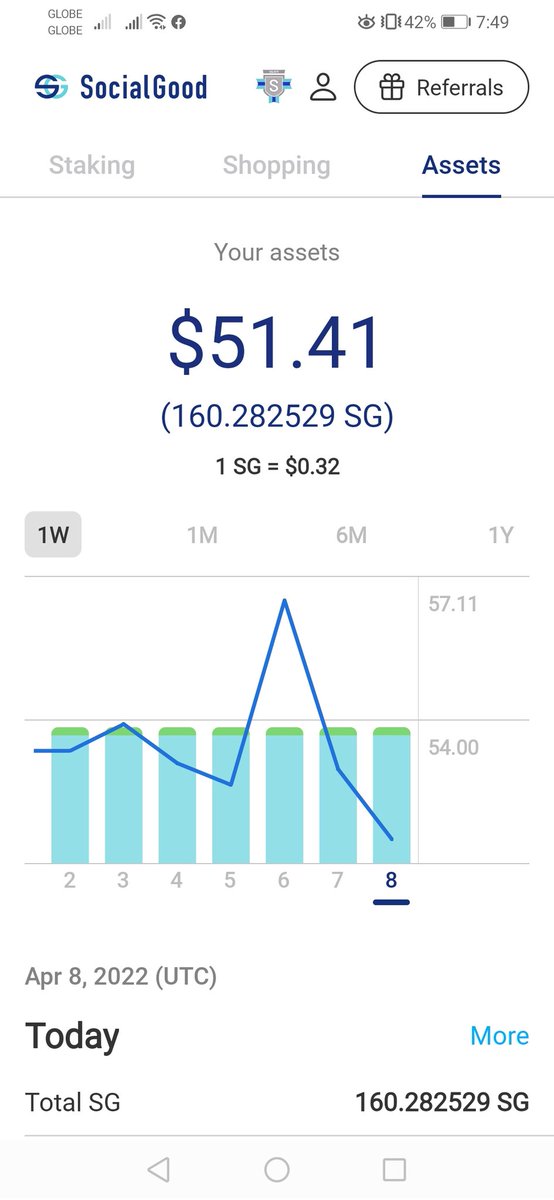Select day 6 bar on chart

click(x=284, y=795)
